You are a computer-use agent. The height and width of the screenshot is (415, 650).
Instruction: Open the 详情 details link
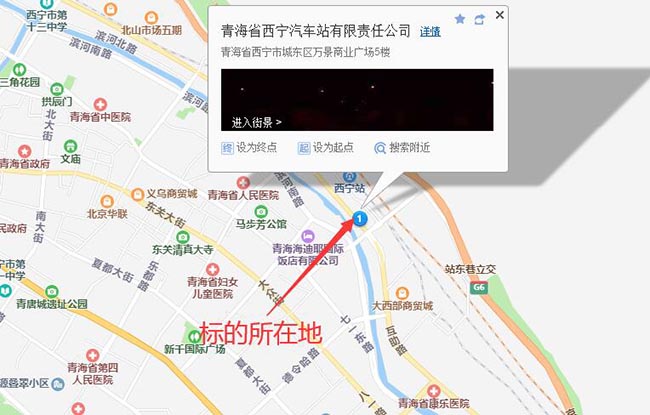(429, 32)
